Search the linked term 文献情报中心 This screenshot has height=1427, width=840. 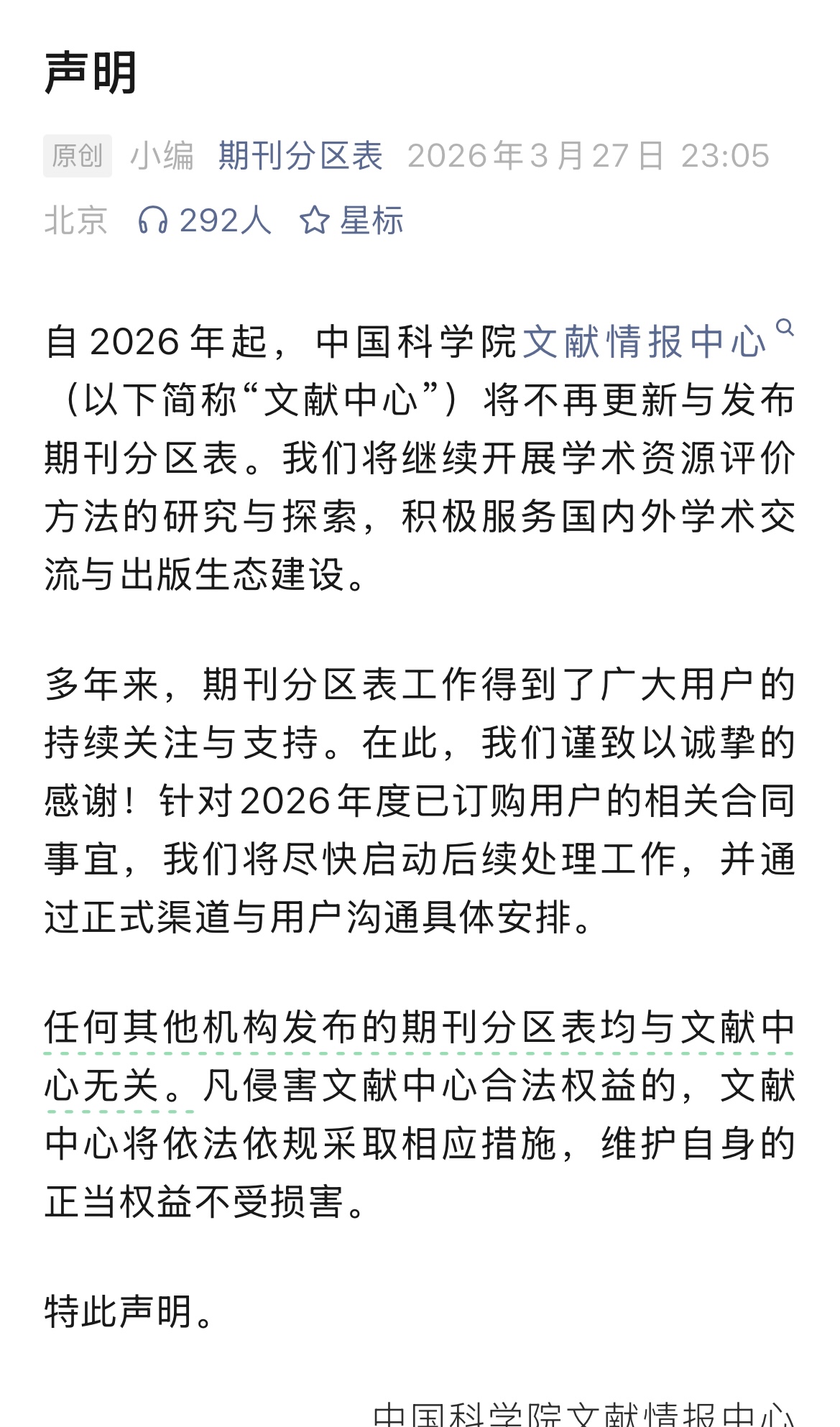[657, 340]
